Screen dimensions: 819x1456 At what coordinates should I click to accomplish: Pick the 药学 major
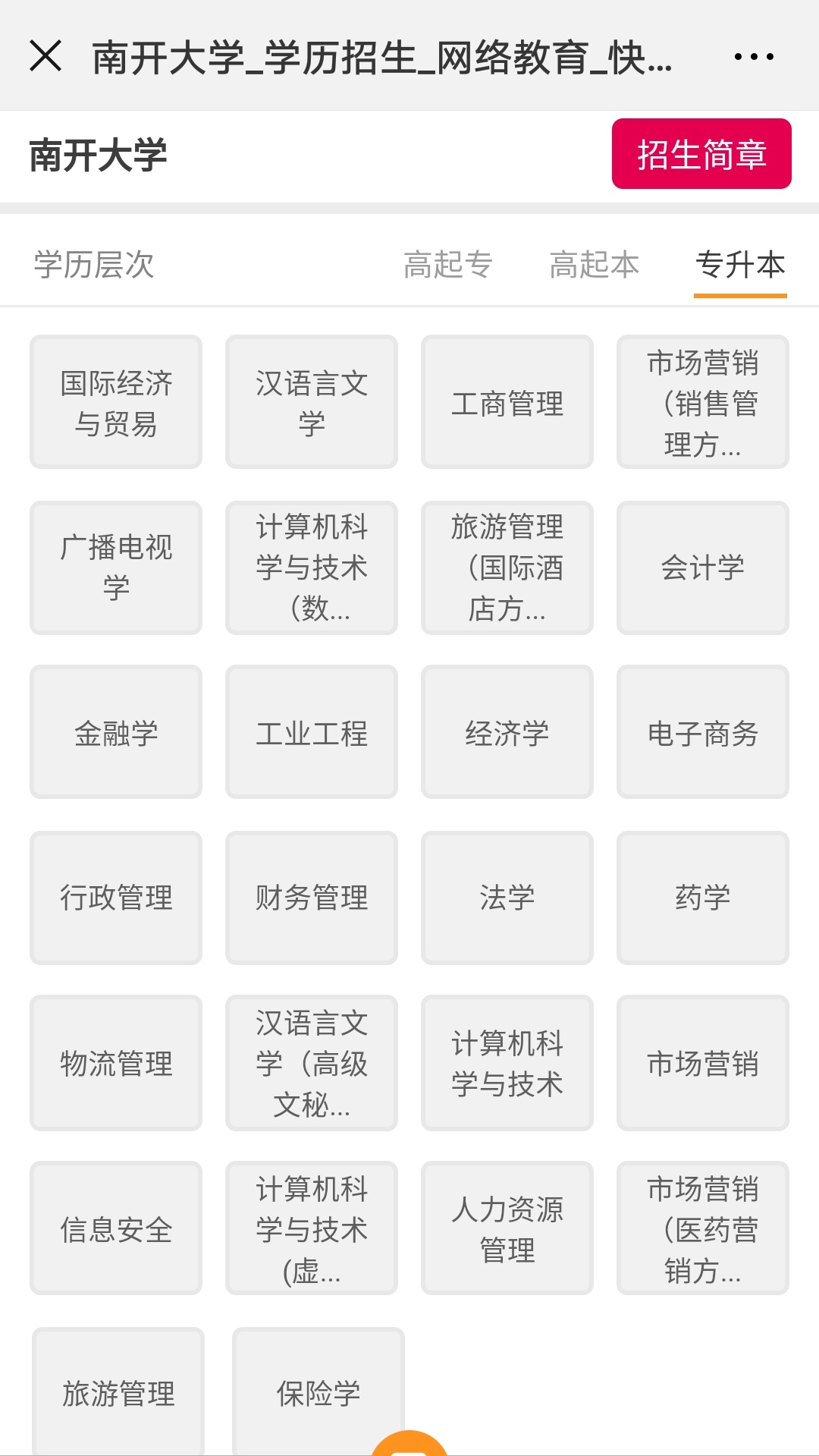point(703,898)
